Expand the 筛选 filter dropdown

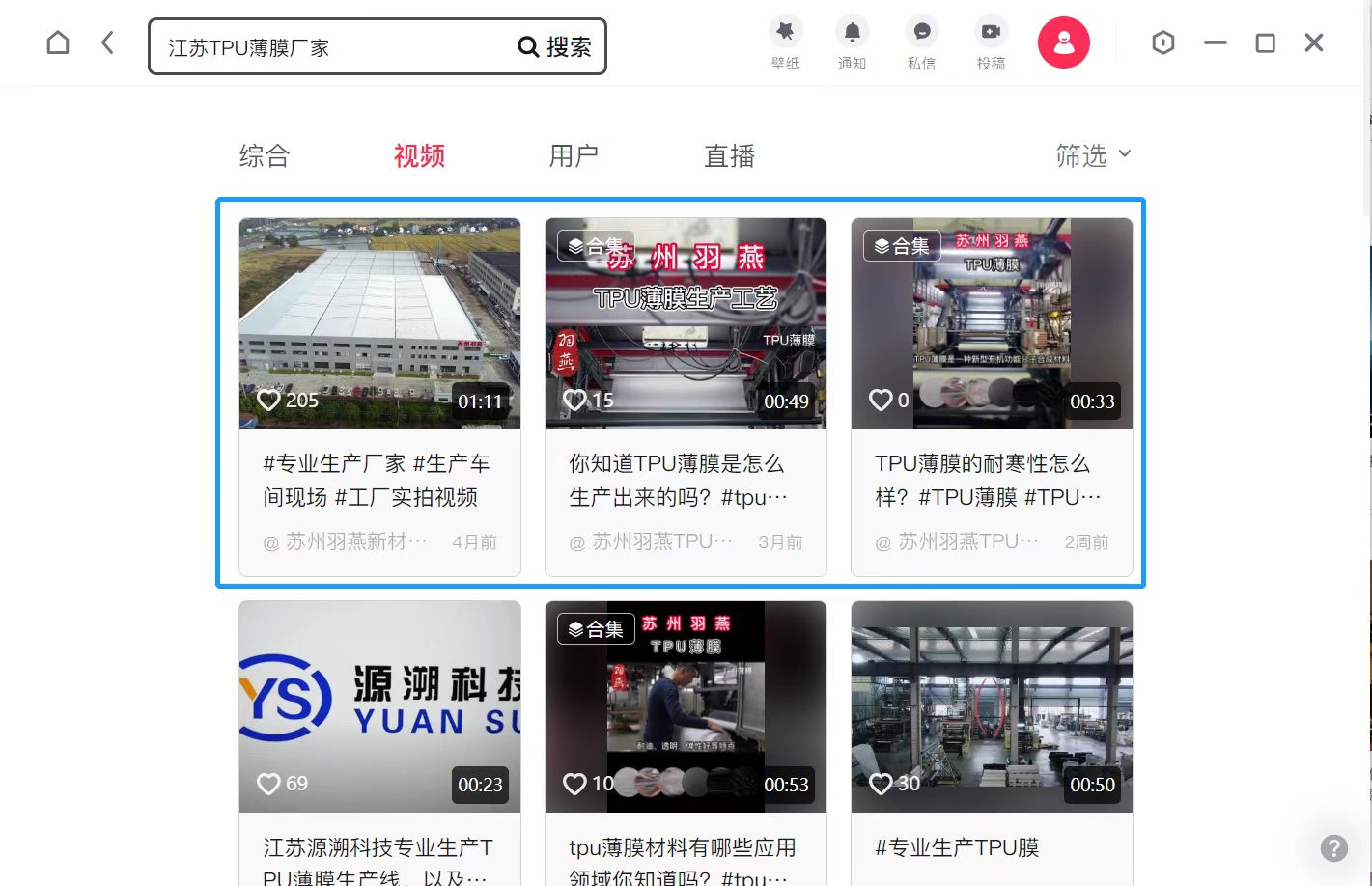tap(1092, 155)
